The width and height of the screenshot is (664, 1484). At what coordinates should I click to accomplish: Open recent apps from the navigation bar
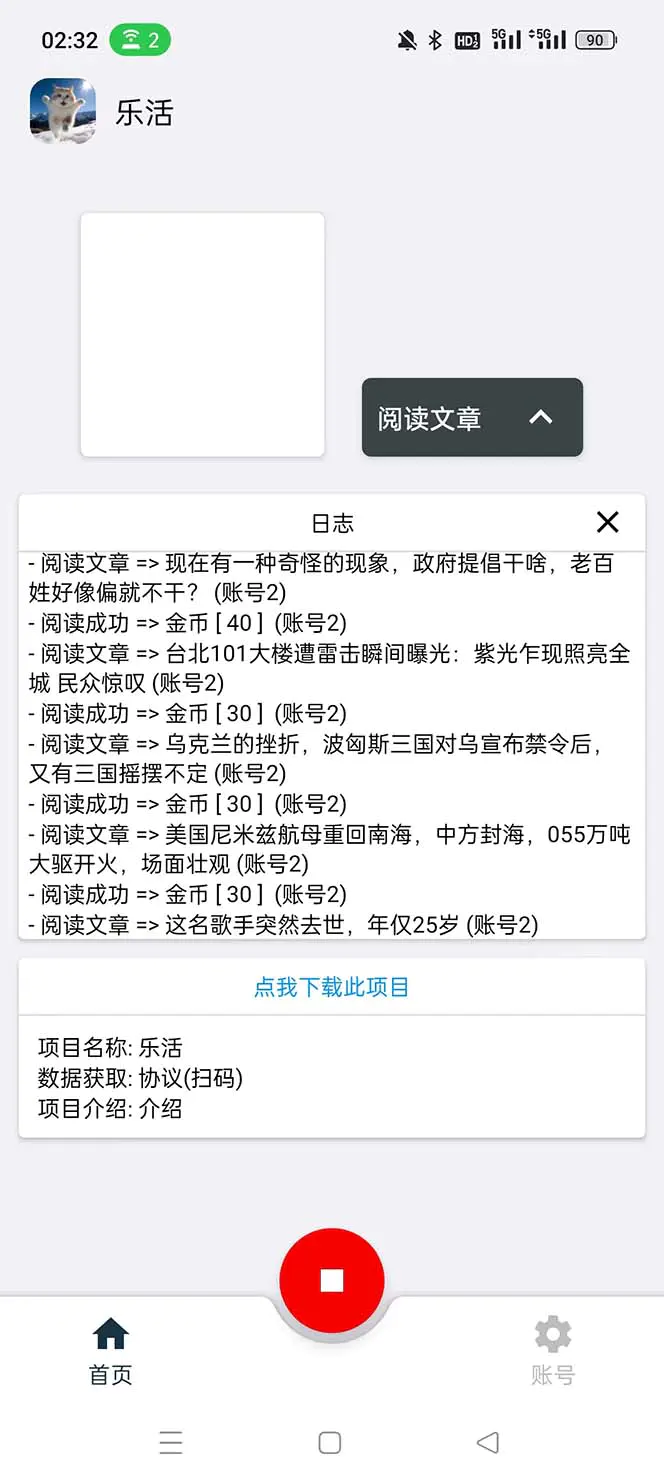(171, 1442)
